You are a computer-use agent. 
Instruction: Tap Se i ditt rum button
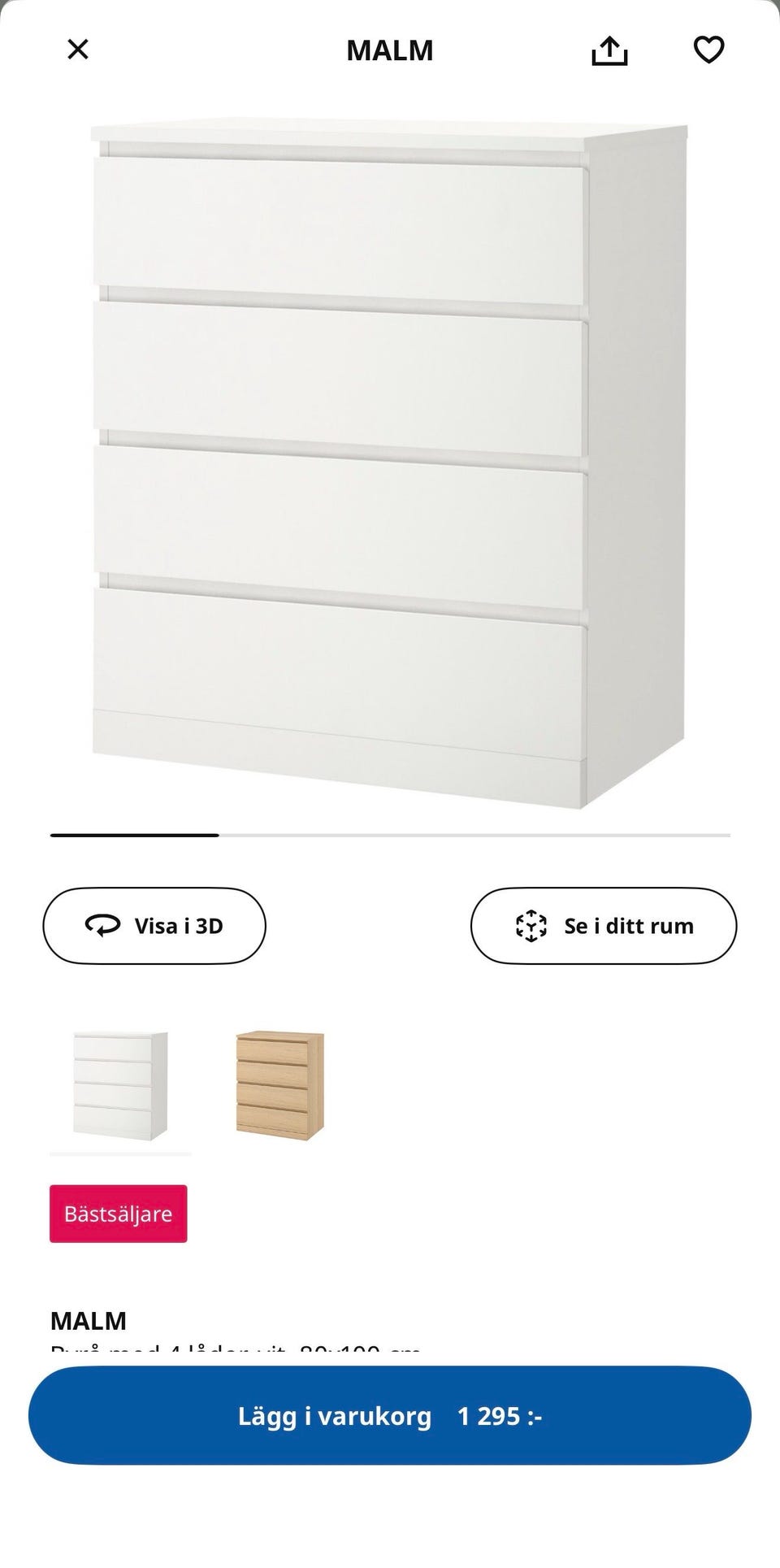(604, 926)
